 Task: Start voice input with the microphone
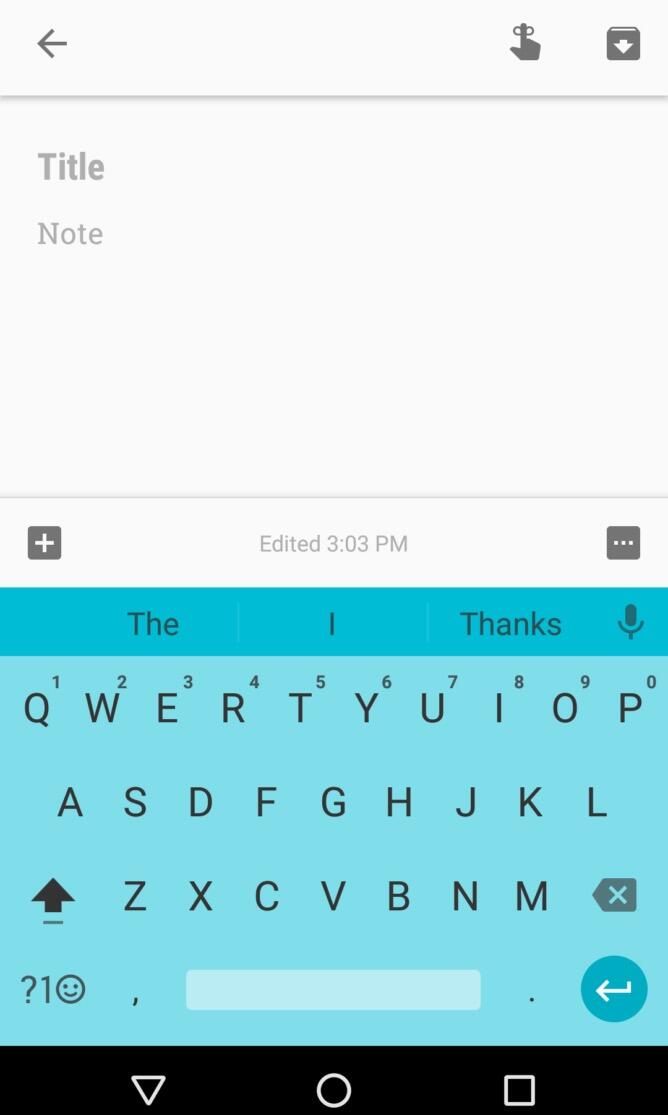(630, 622)
